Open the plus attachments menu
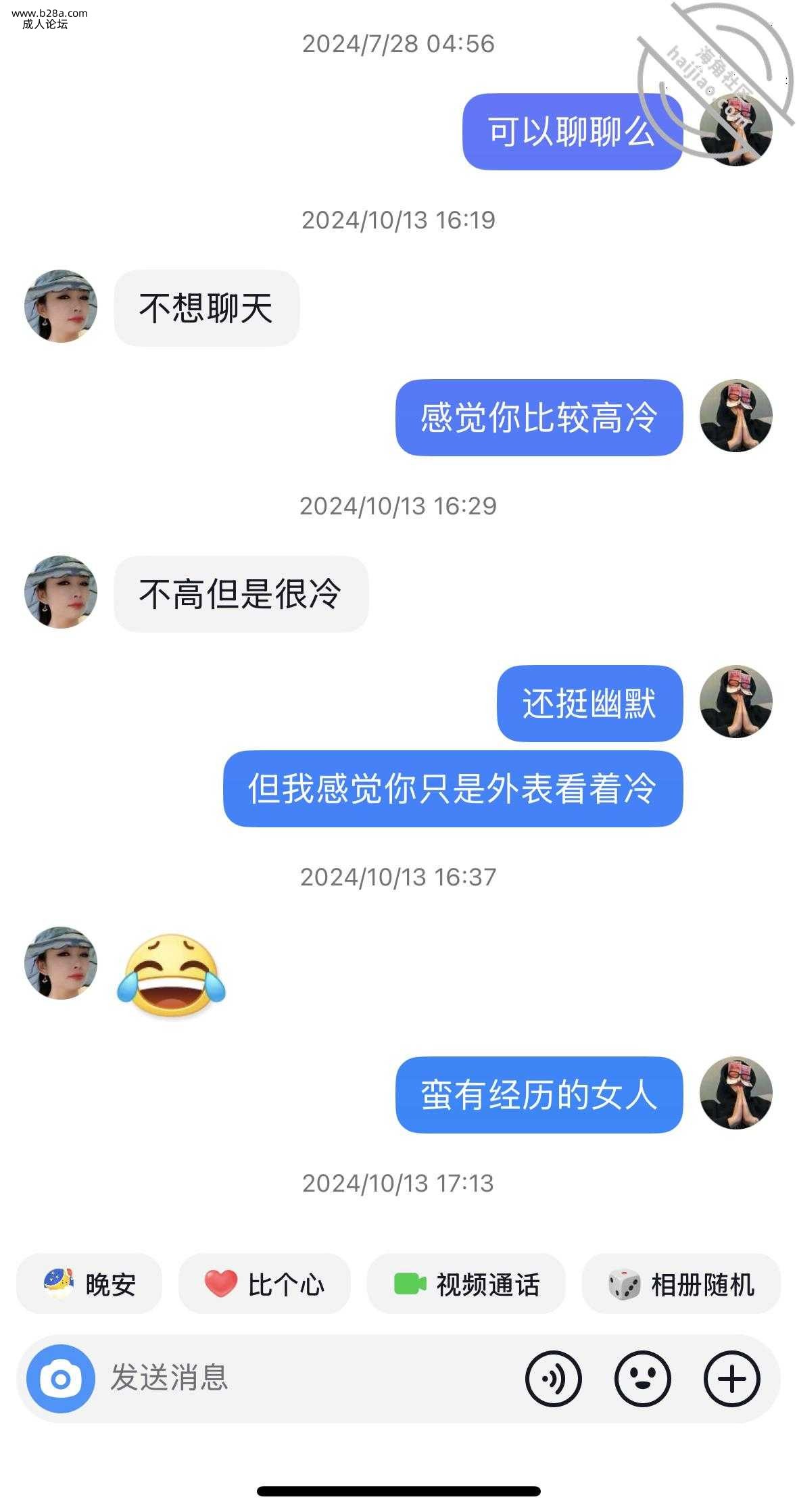Image resolution: width=797 pixels, height=1512 pixels. [731, 1379]
